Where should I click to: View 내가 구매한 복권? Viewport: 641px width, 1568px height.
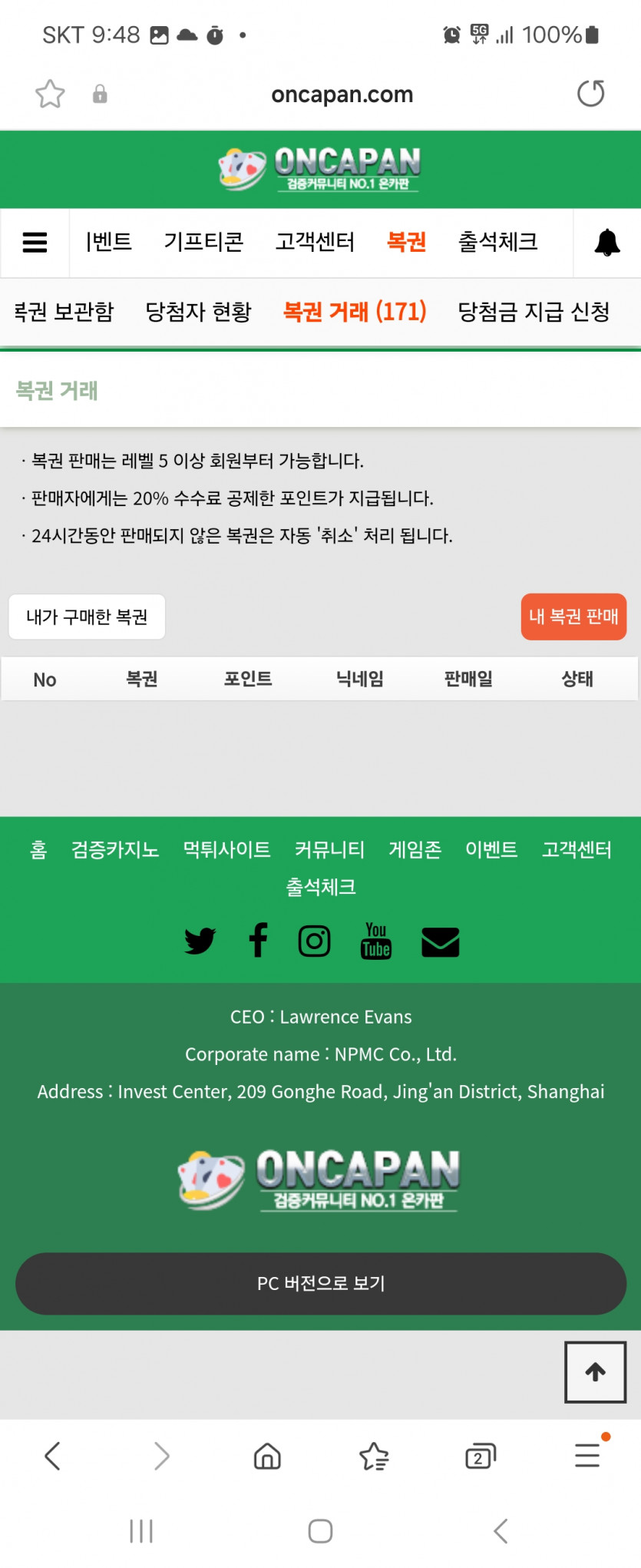click(x=87, y=617)
